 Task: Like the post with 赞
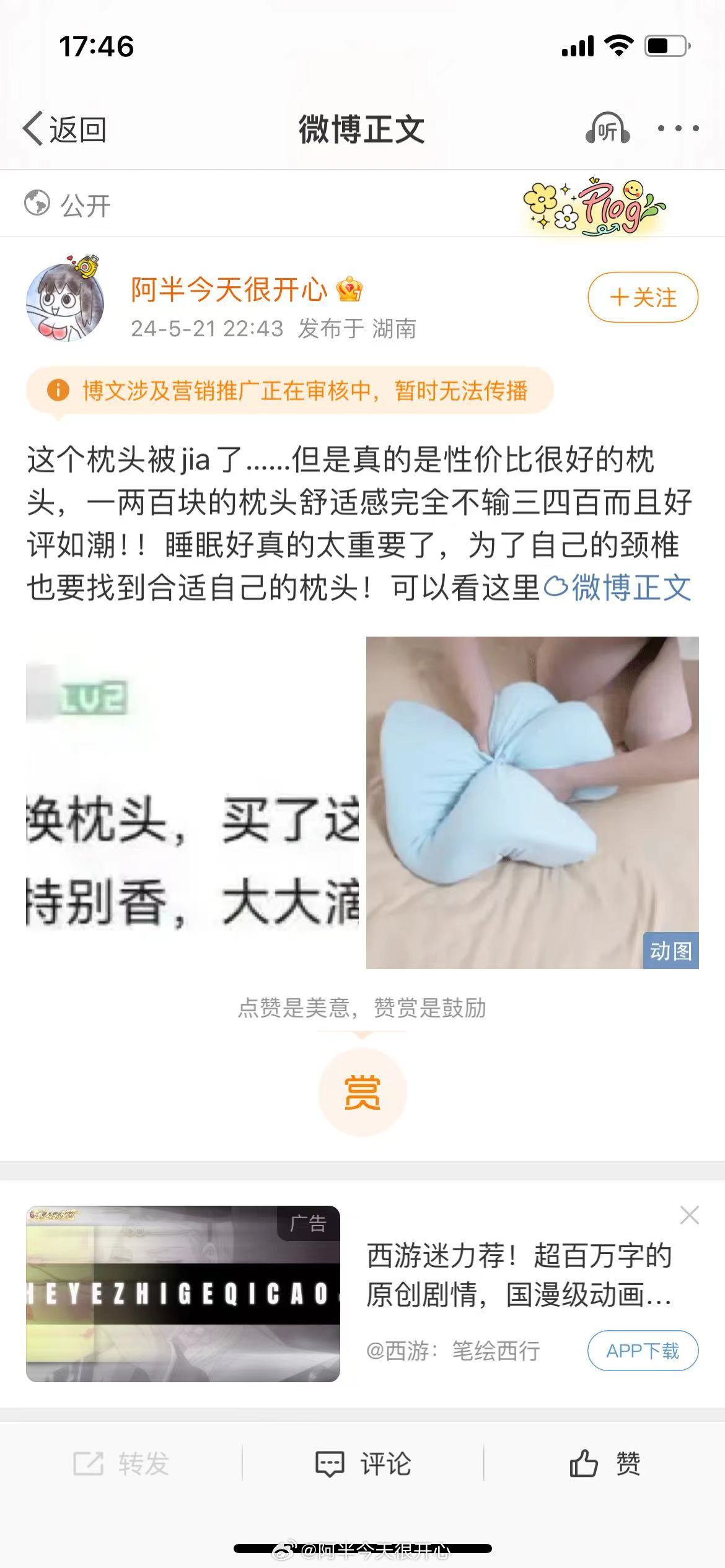(605, 1463)
